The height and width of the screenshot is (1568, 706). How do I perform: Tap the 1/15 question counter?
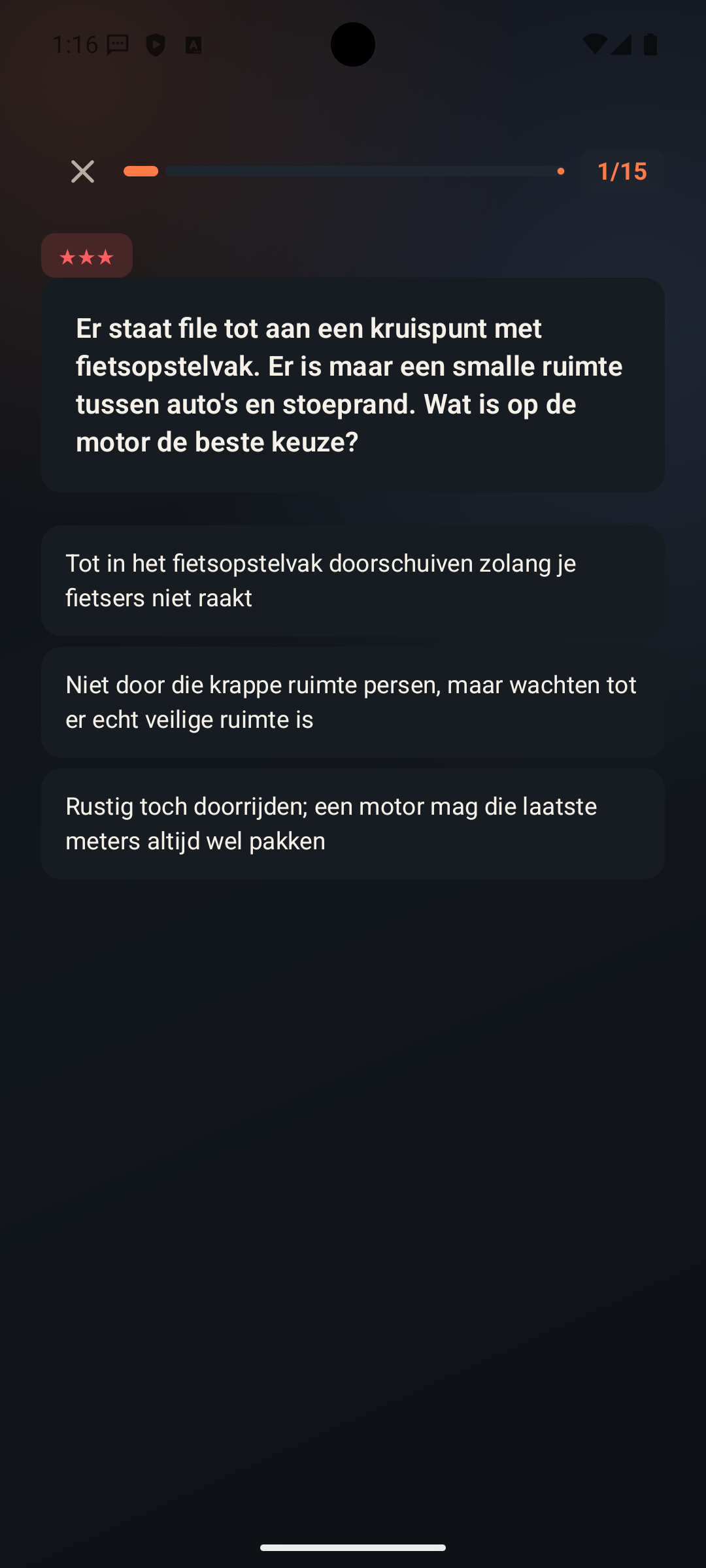click(x=622, y=171)
